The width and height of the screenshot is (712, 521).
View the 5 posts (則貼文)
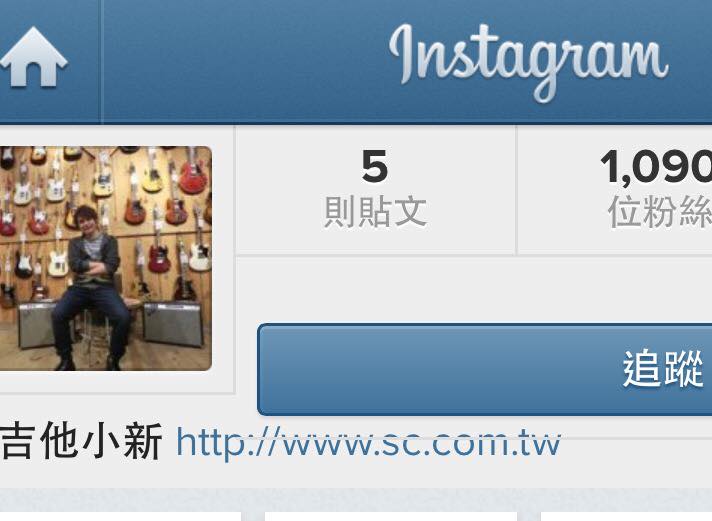click(375, 190)
